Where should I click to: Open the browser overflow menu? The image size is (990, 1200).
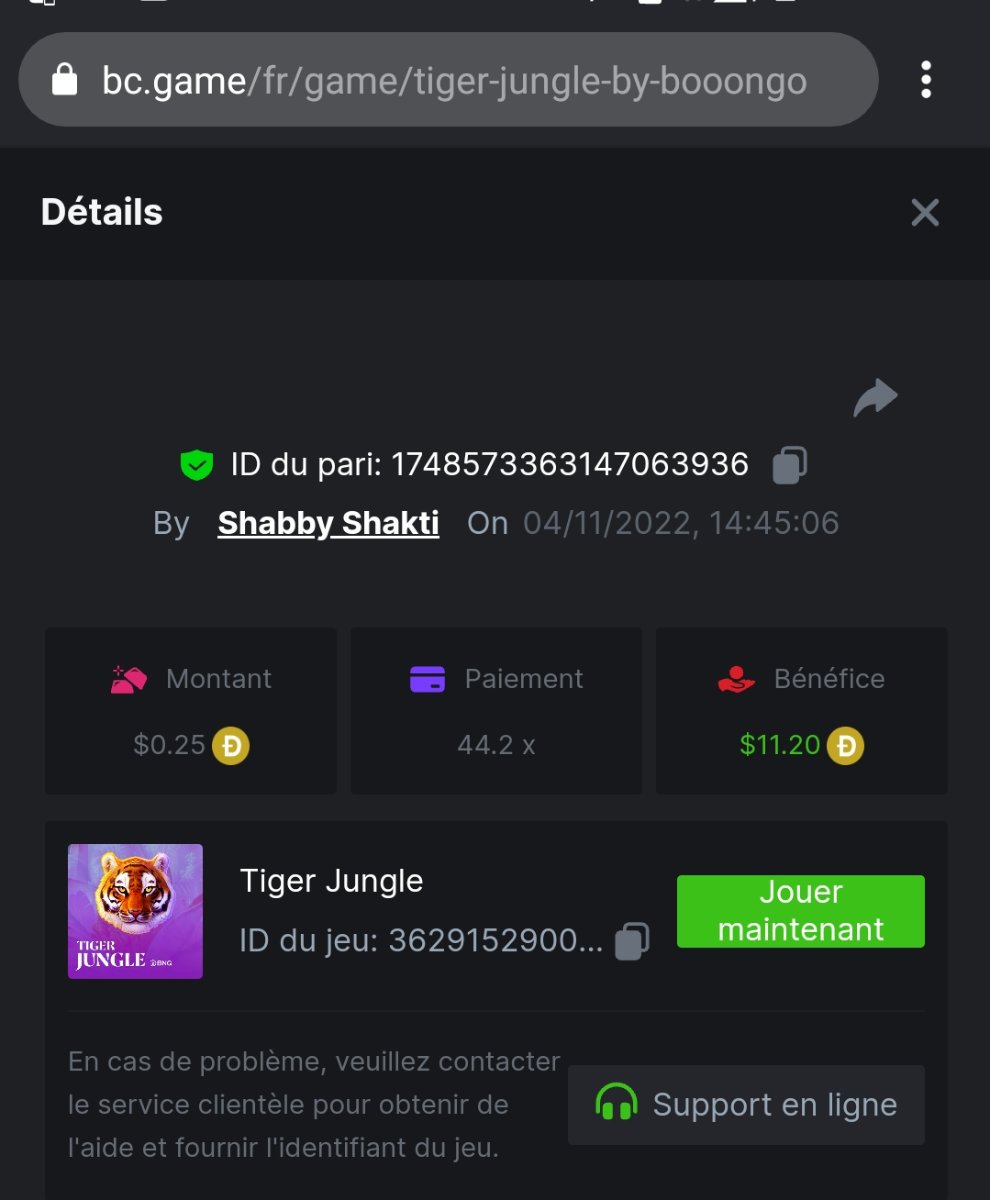(926, 80)
